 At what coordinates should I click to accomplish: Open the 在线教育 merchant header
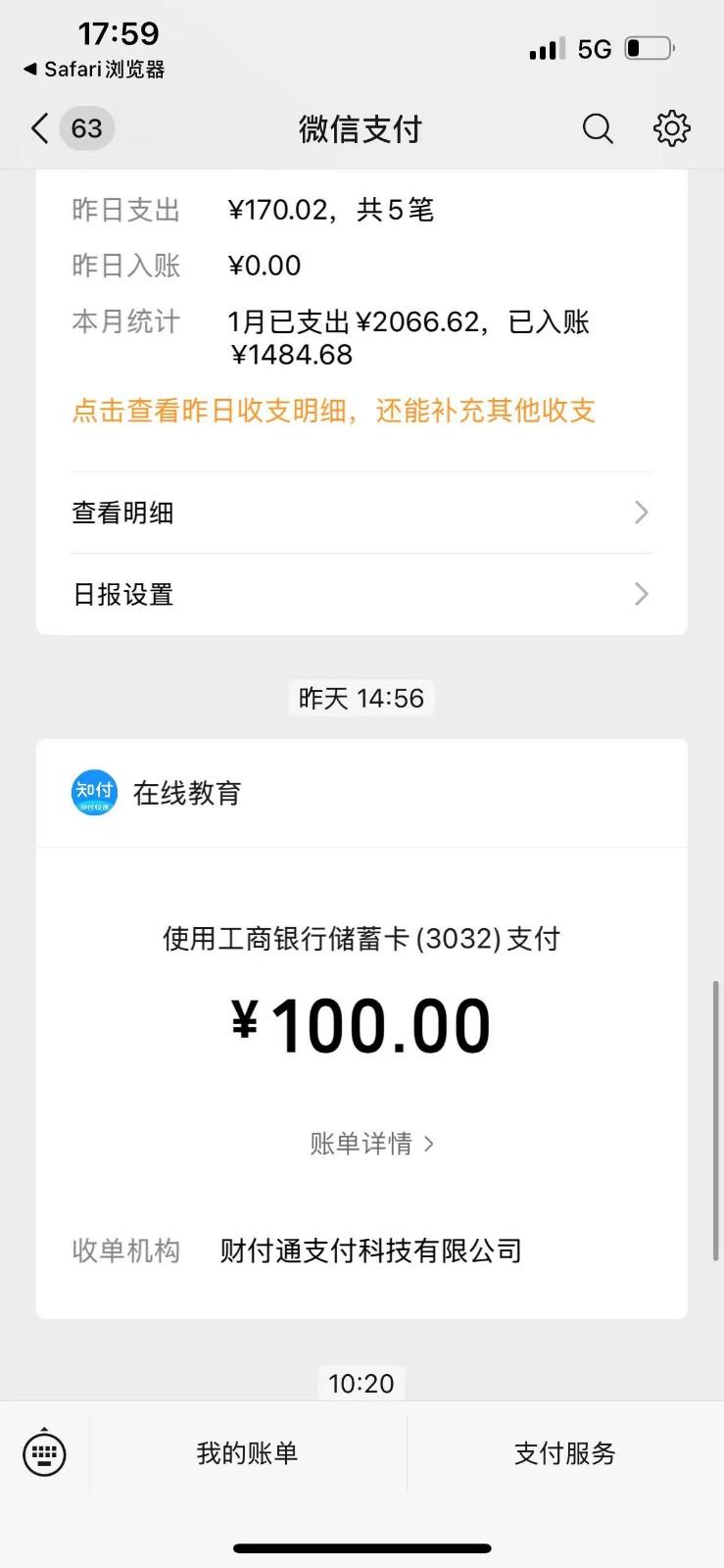pos(186,793)
